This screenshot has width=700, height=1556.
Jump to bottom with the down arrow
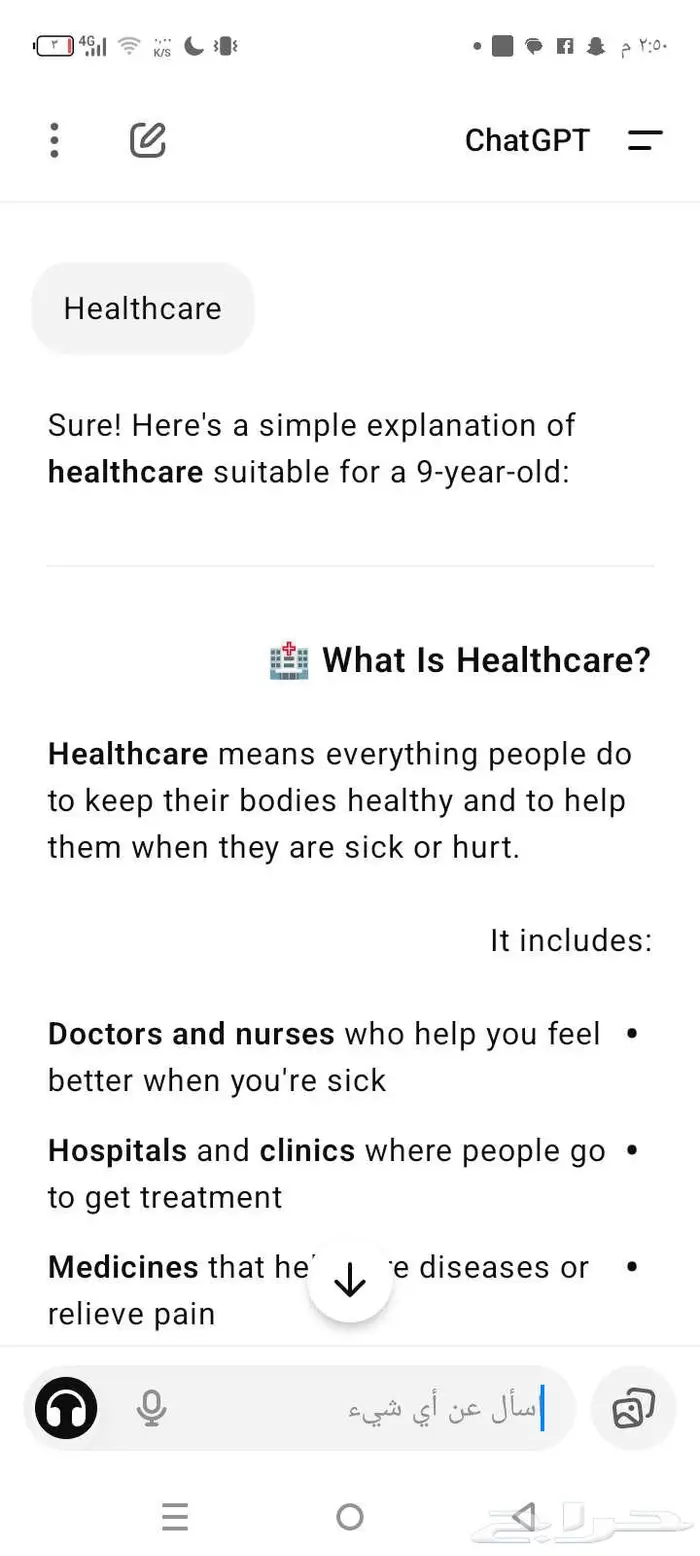click(x=349, y=1279)
